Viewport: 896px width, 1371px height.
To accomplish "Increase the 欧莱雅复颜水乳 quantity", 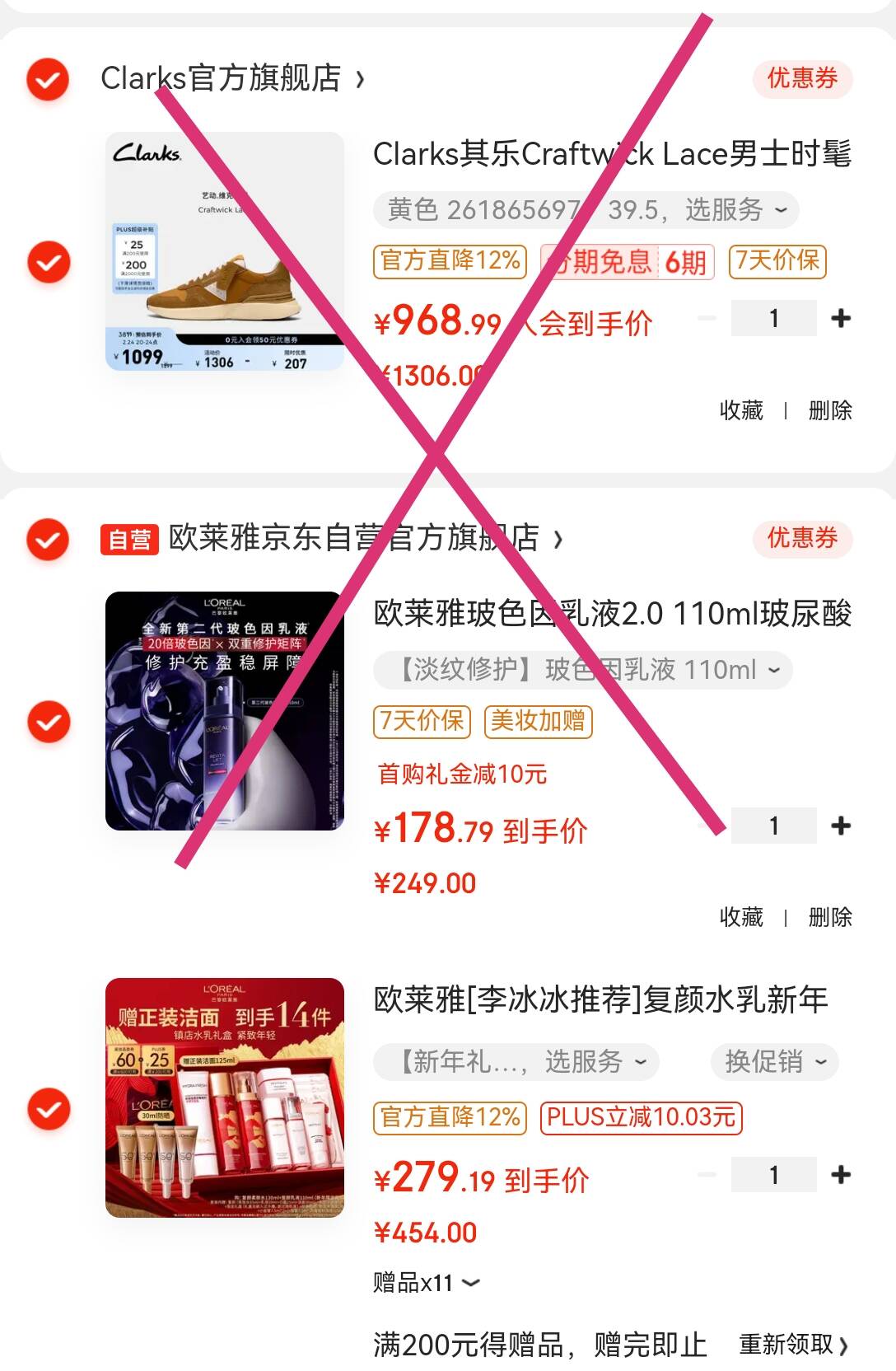I will click(x=841, y=1175).
